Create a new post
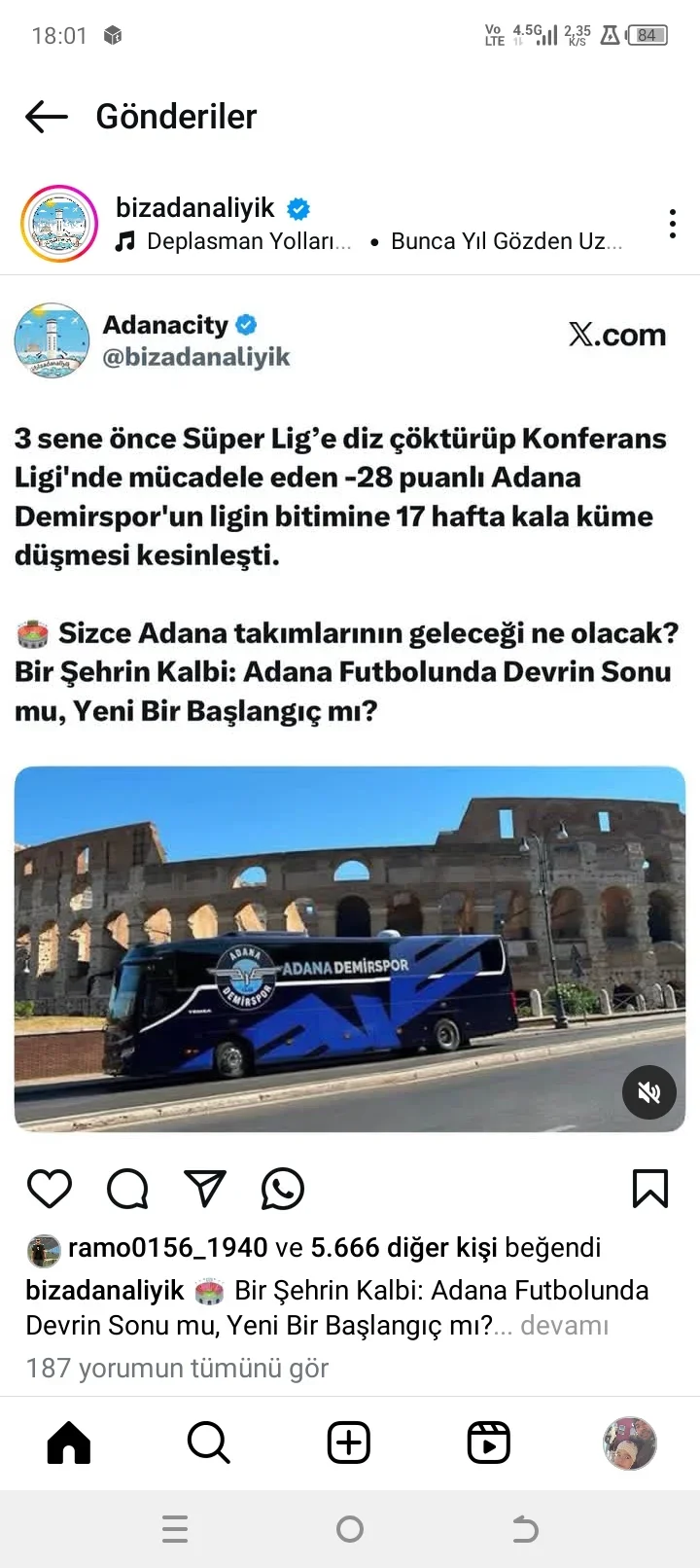Viewport: 700px width, 1568px height. (x=349, y=1443)
